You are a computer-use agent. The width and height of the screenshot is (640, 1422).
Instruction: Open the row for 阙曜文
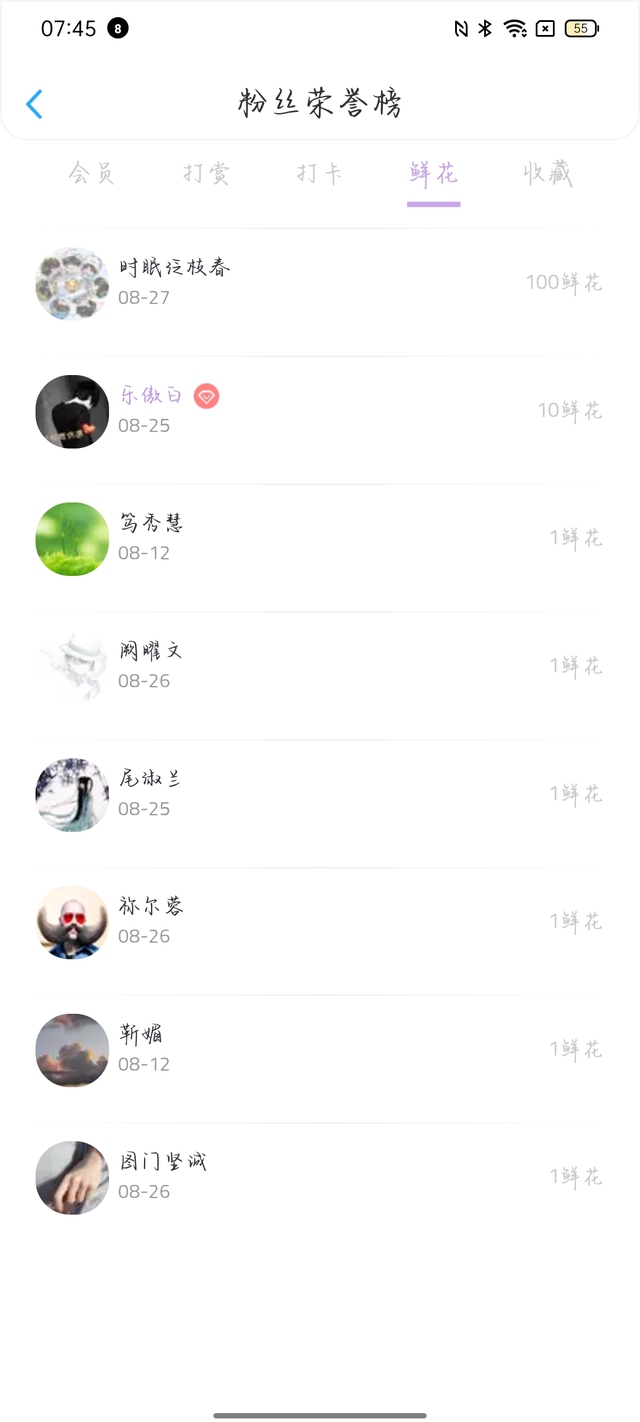(x=320, y=666)
